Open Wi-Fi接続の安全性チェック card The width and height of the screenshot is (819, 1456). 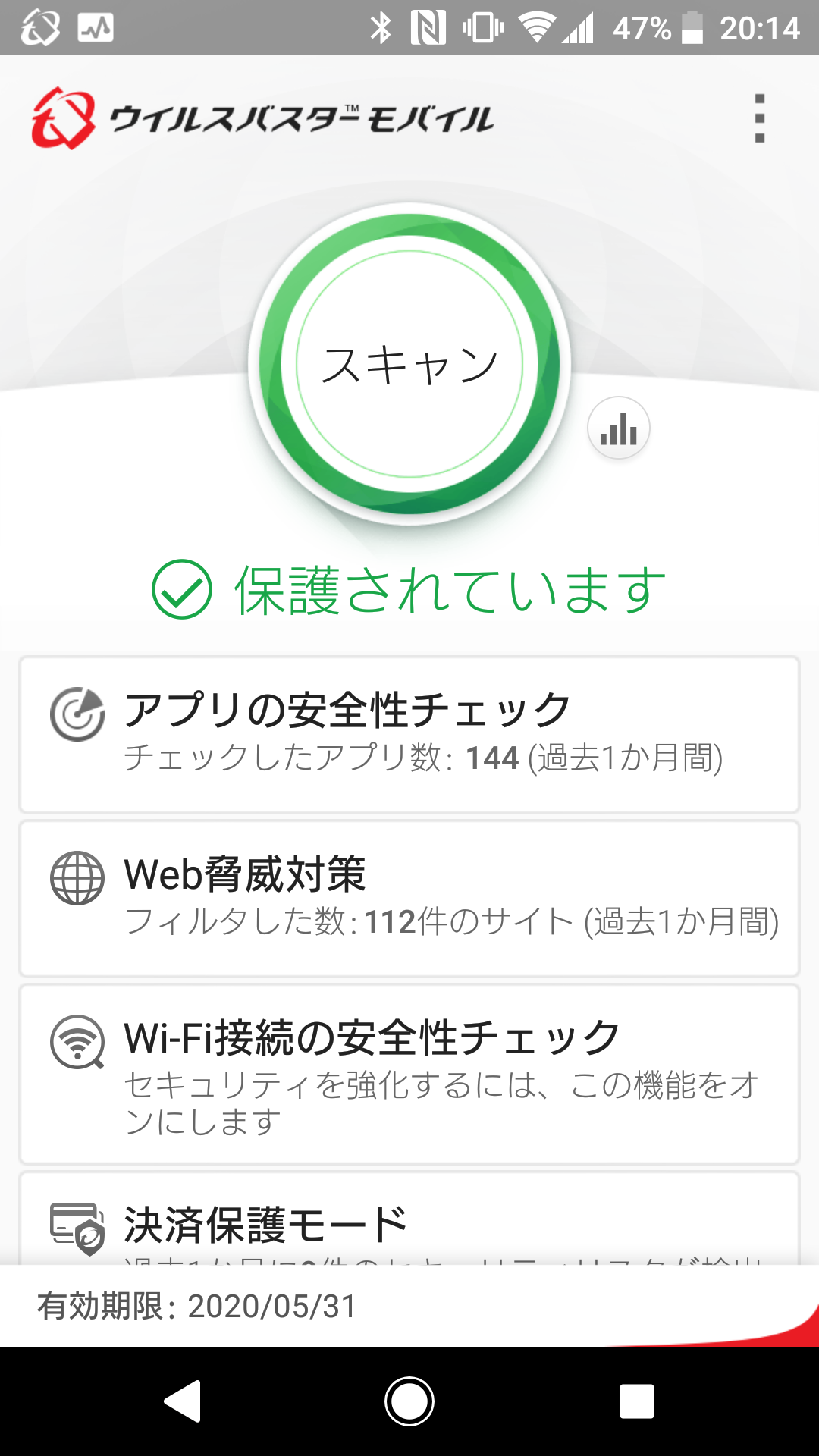(409, 1074)
